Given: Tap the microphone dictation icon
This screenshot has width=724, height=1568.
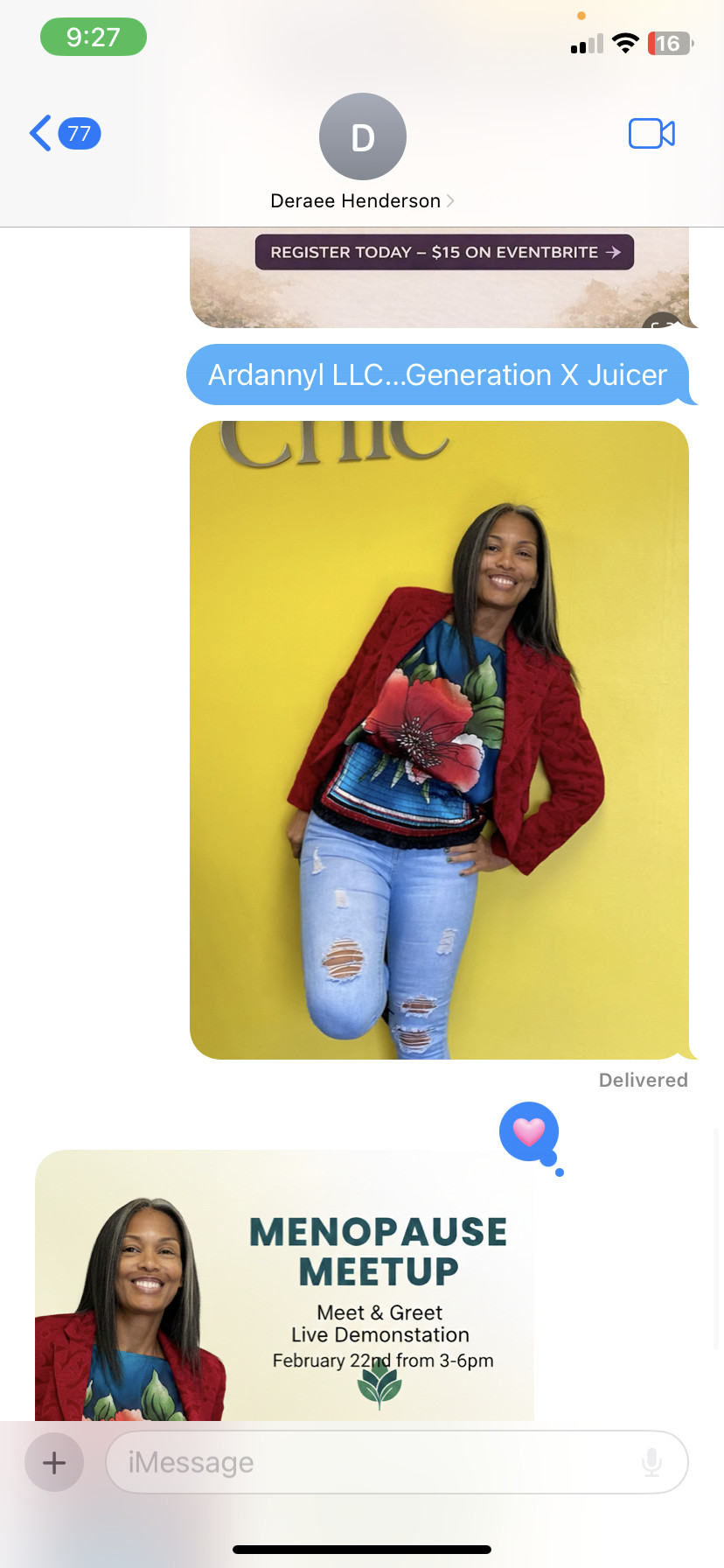Looking at the screenshot, I should point(651,1462).
